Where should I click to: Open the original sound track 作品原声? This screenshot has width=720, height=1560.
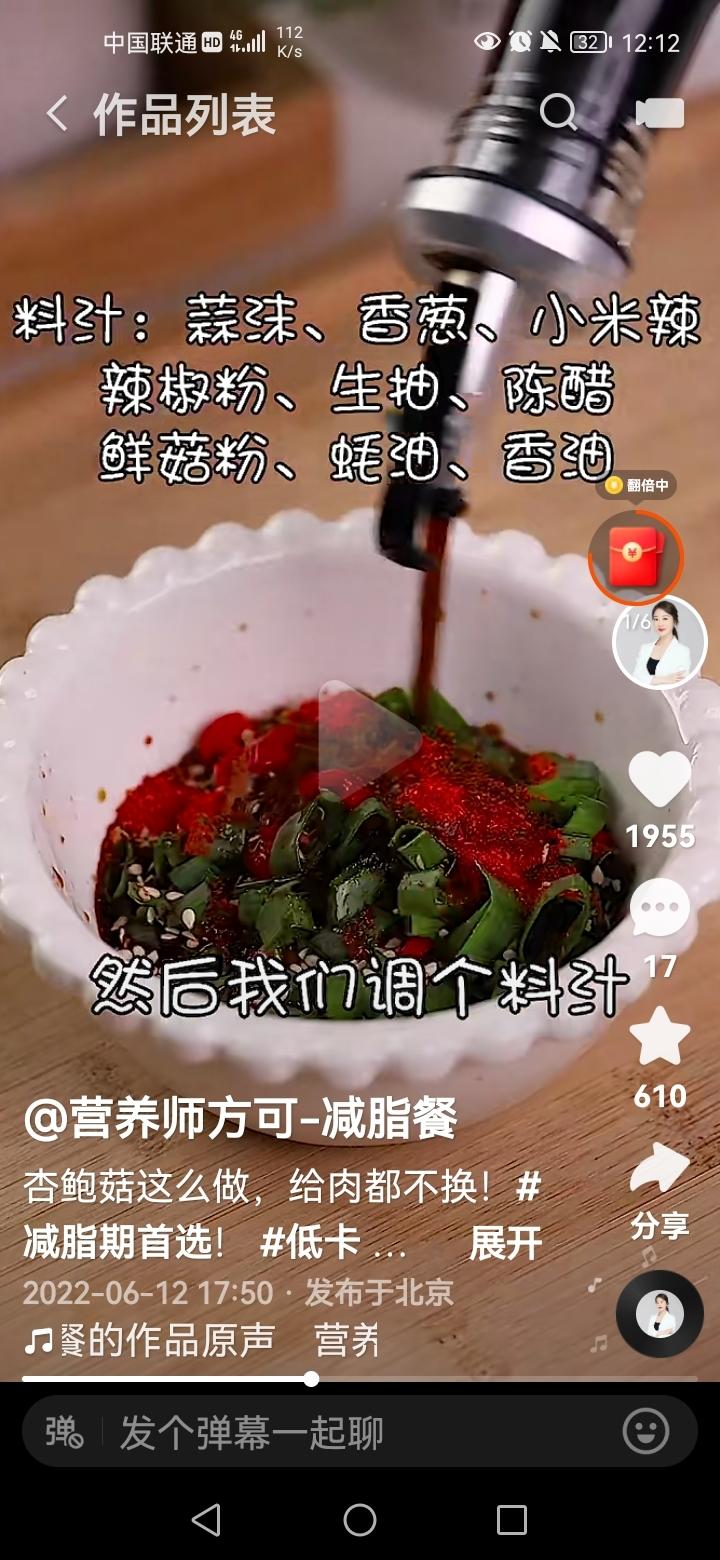point(180,1340)
